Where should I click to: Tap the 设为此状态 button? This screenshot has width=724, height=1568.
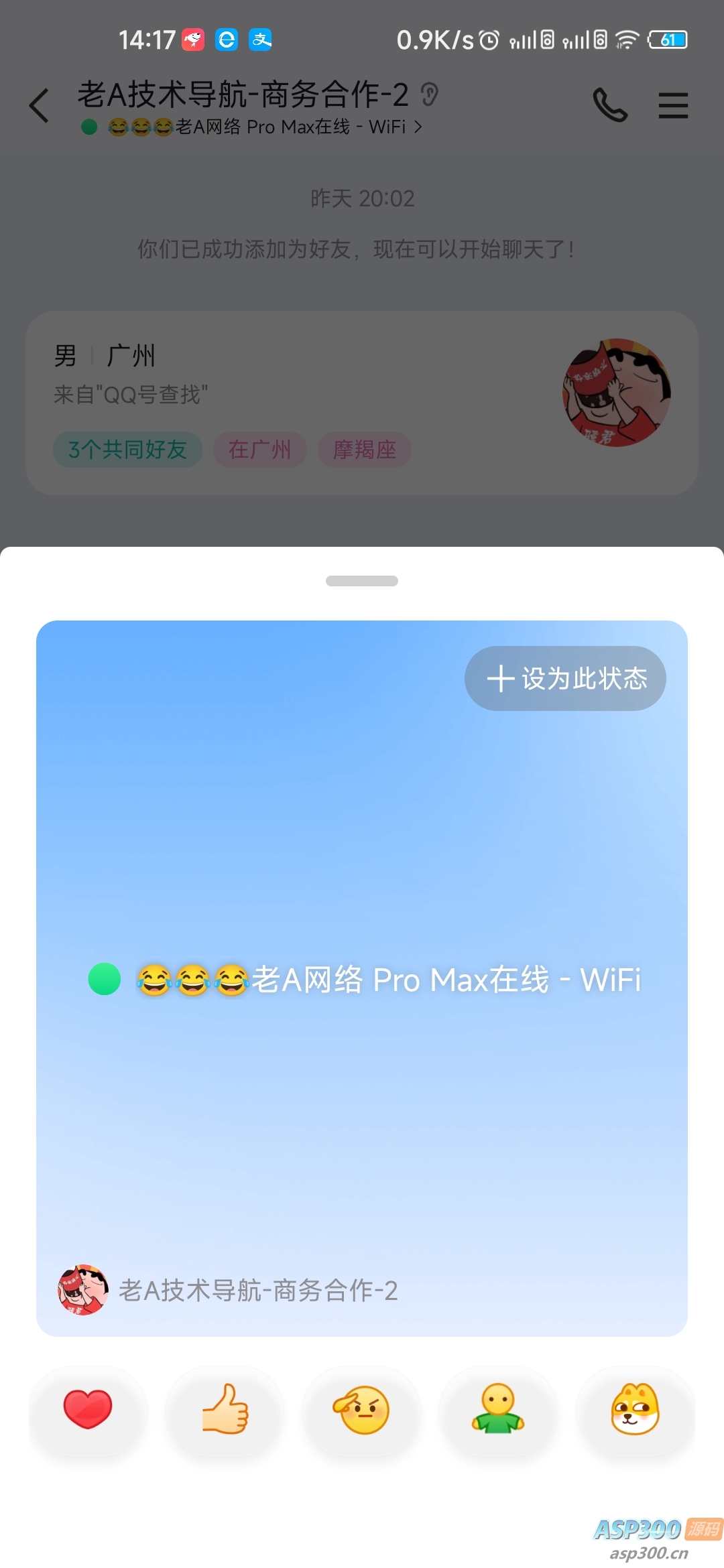pos(565,678)
